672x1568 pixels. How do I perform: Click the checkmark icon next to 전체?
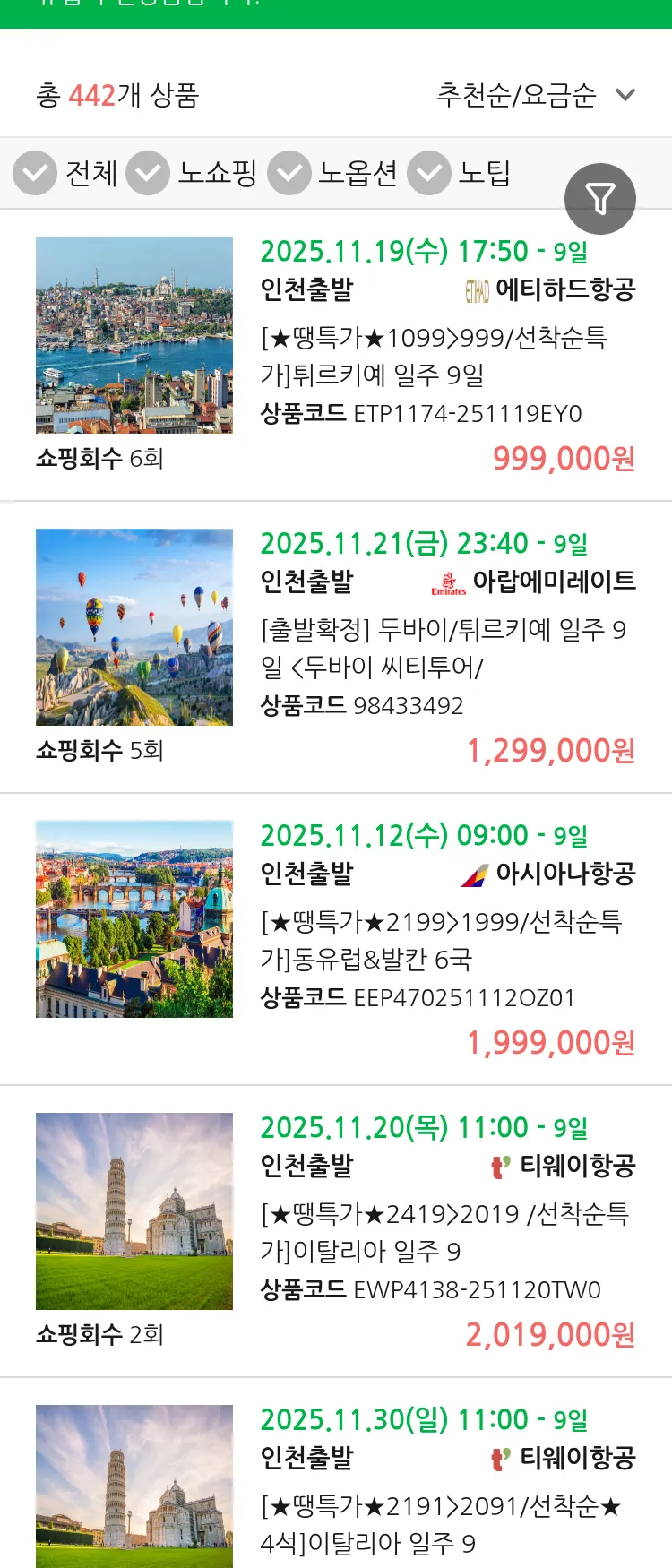click(34, 173)
